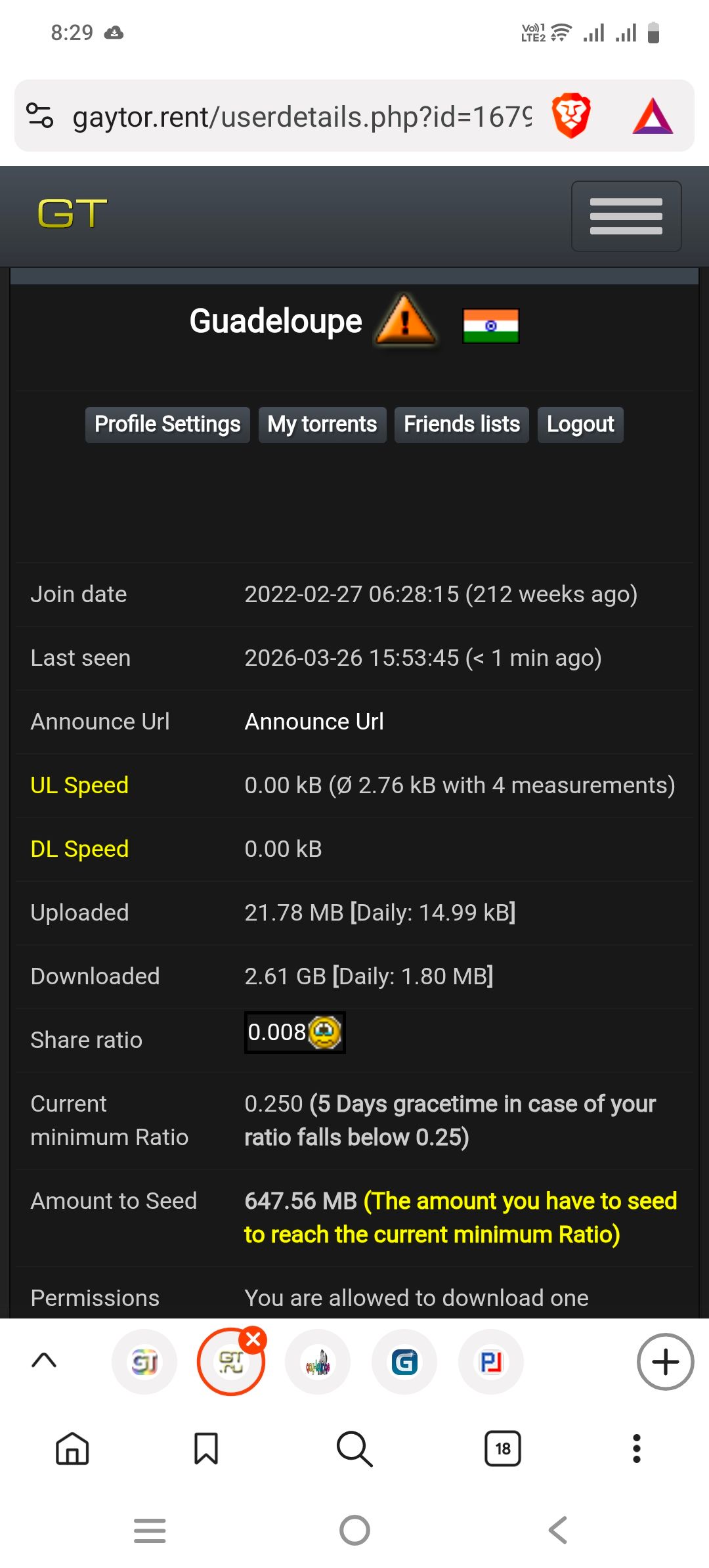Image resolution: width=709 pixels, height=1568 pixels.
Task: View site security info in address bar
Action: click(41, 115)
